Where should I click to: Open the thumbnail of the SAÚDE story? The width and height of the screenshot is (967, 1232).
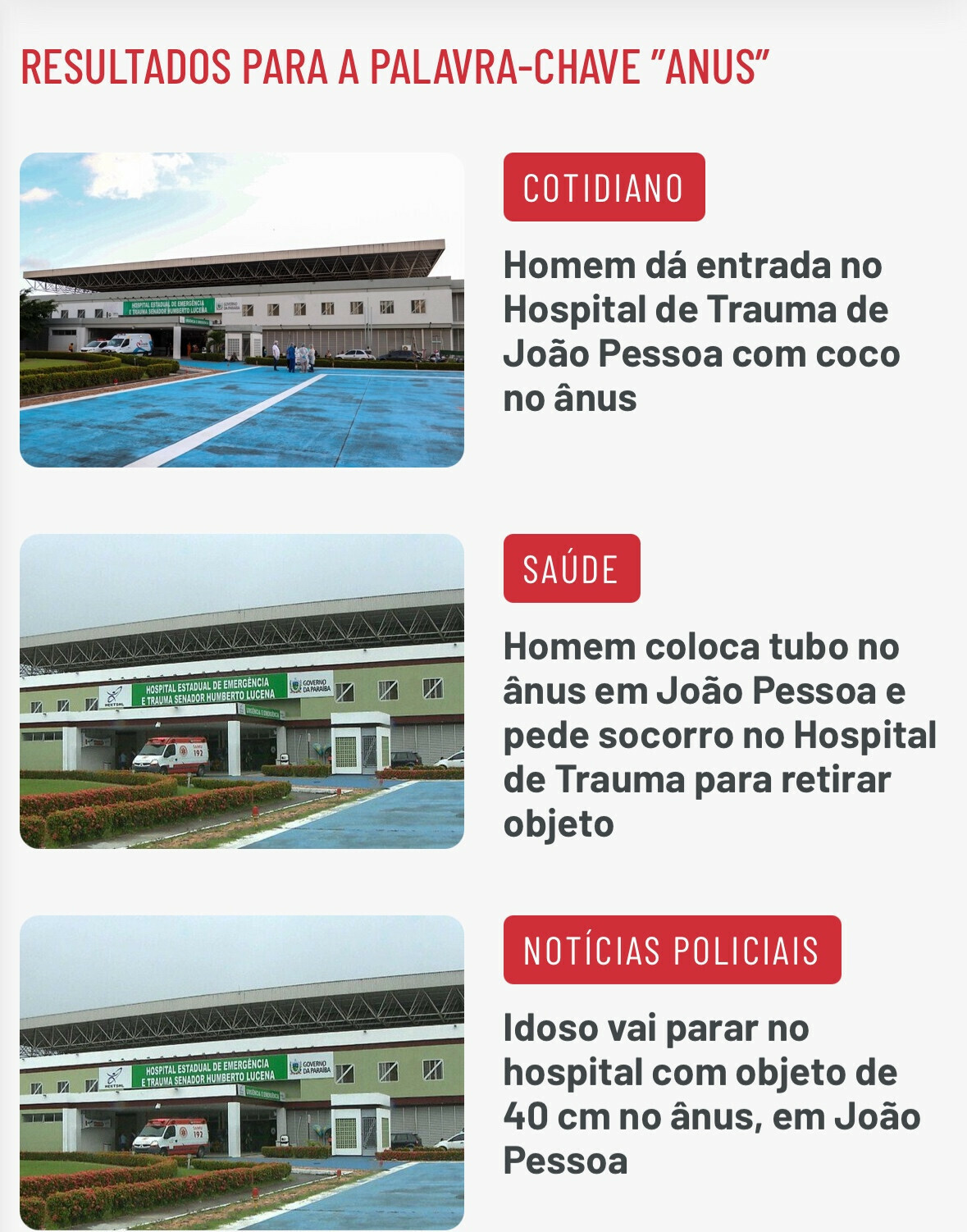point(242,691)
